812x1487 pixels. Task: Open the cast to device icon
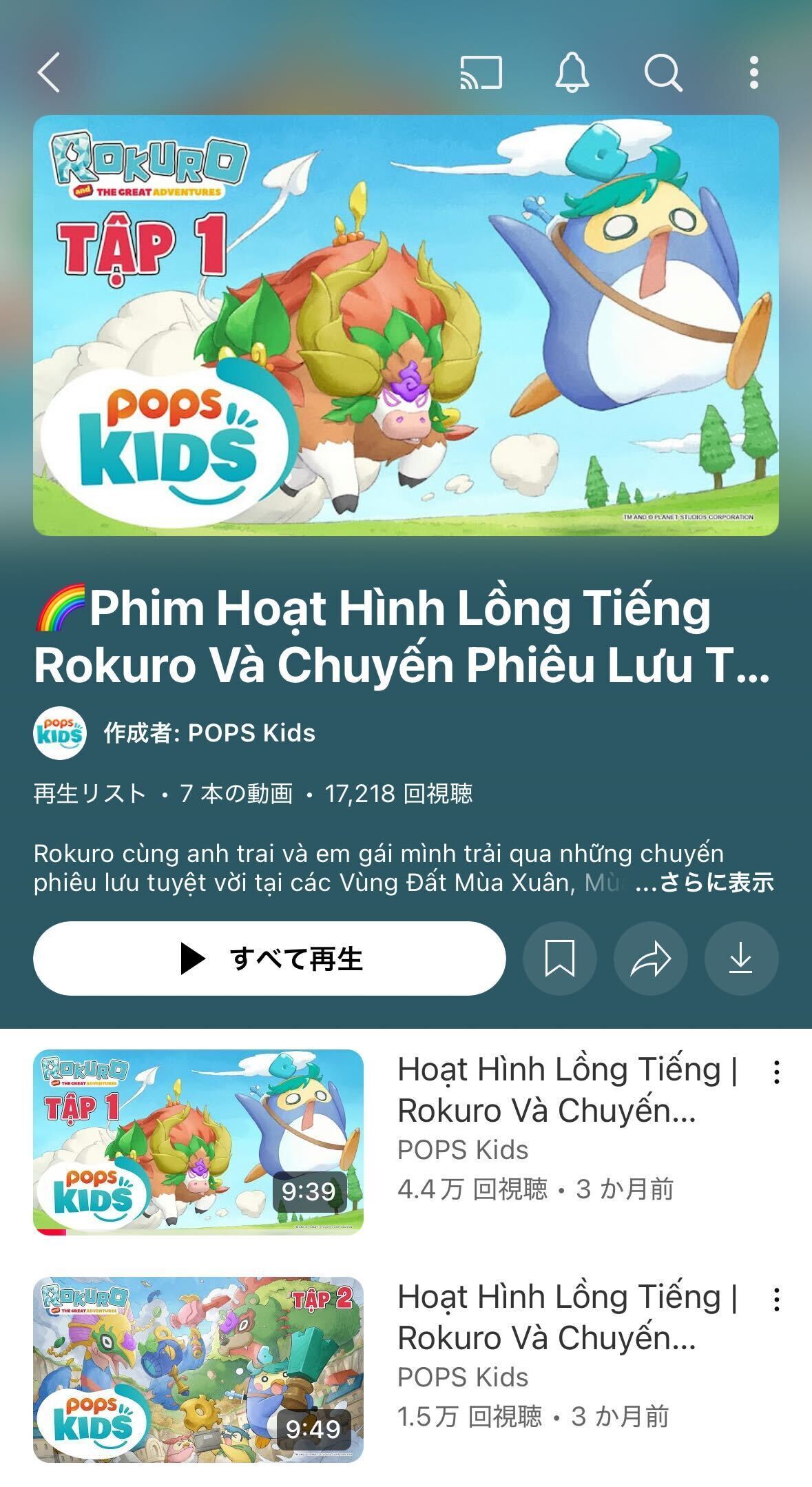(481, 72)
